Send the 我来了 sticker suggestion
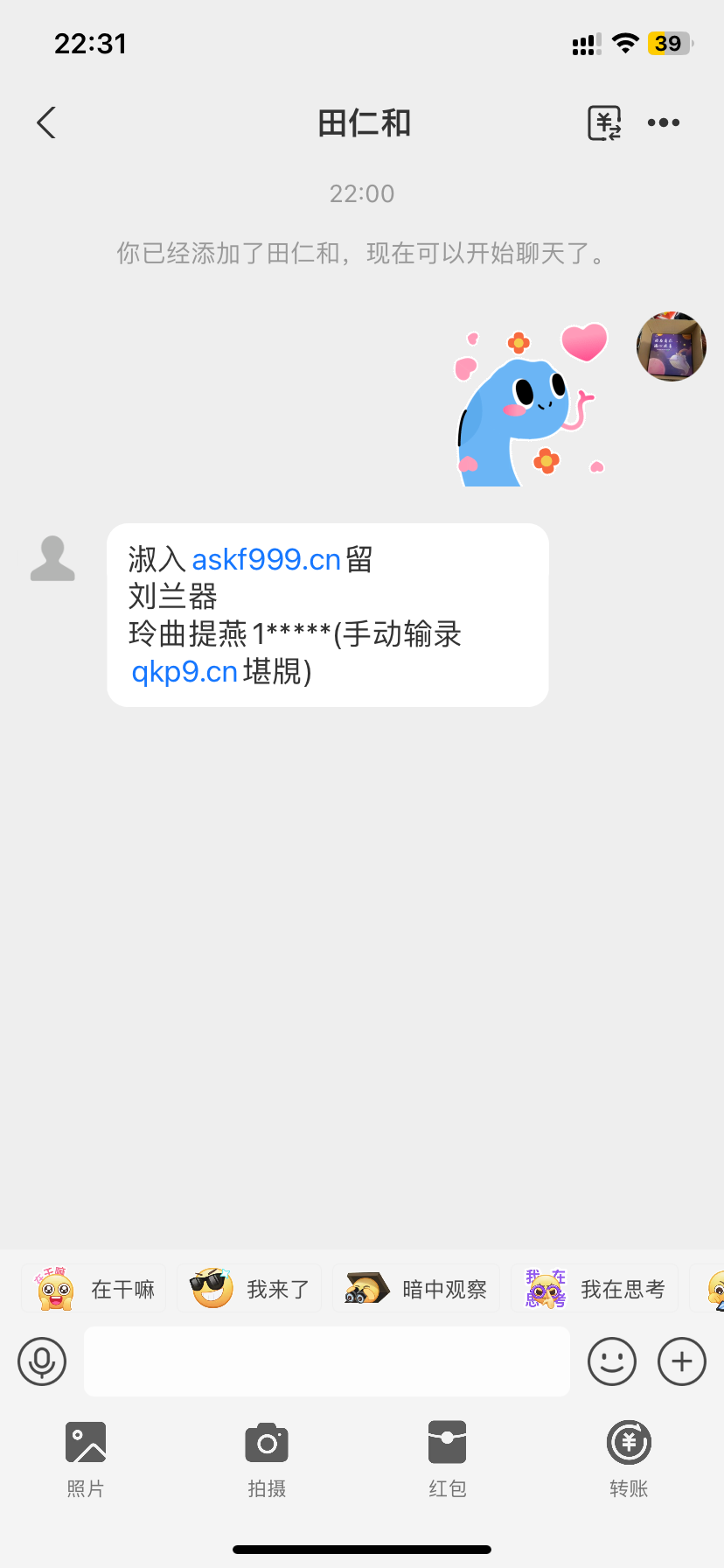Screen dimensions: 724x1568 coord(249,1289)
